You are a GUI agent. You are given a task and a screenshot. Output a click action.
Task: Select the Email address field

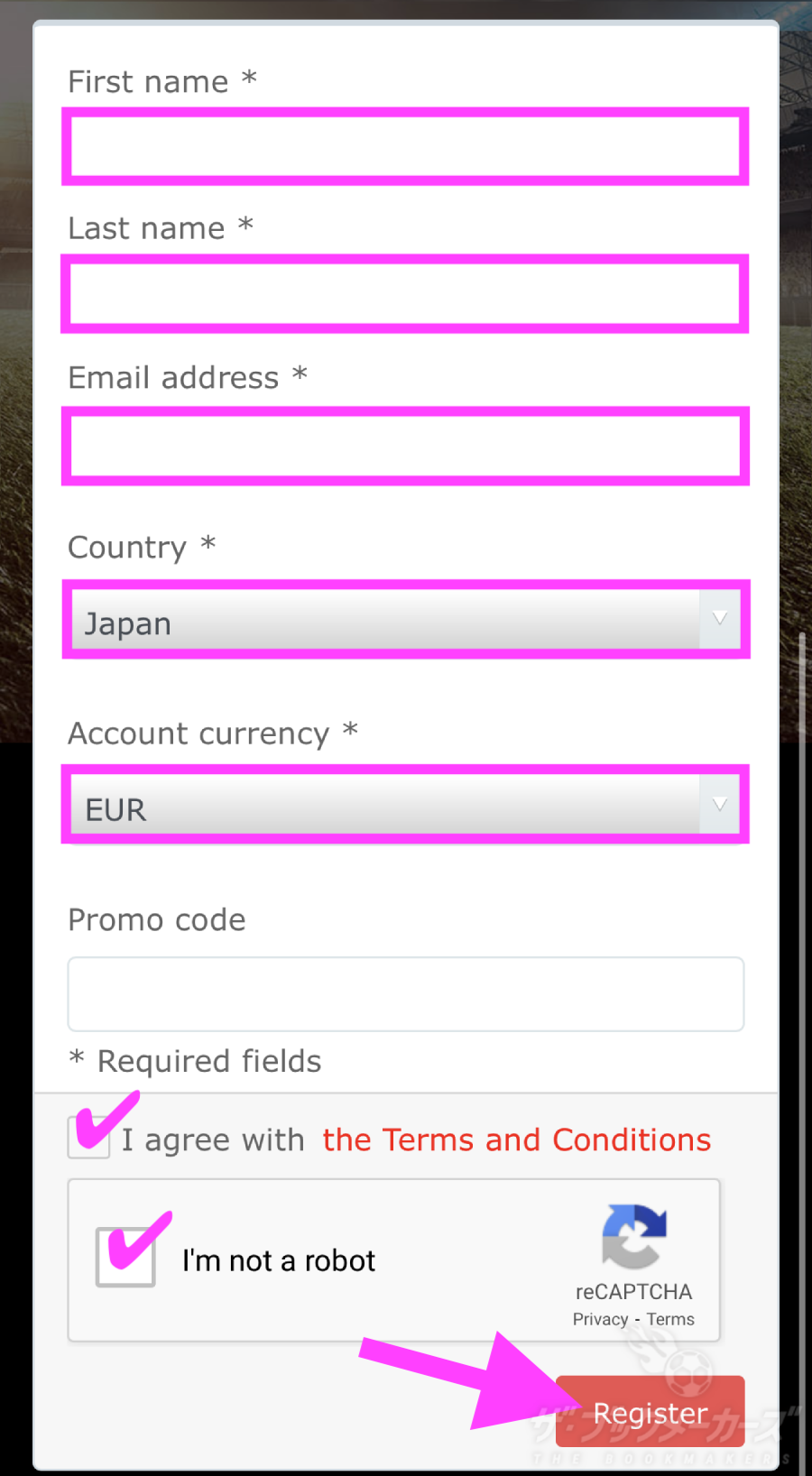tap(405, 446)
